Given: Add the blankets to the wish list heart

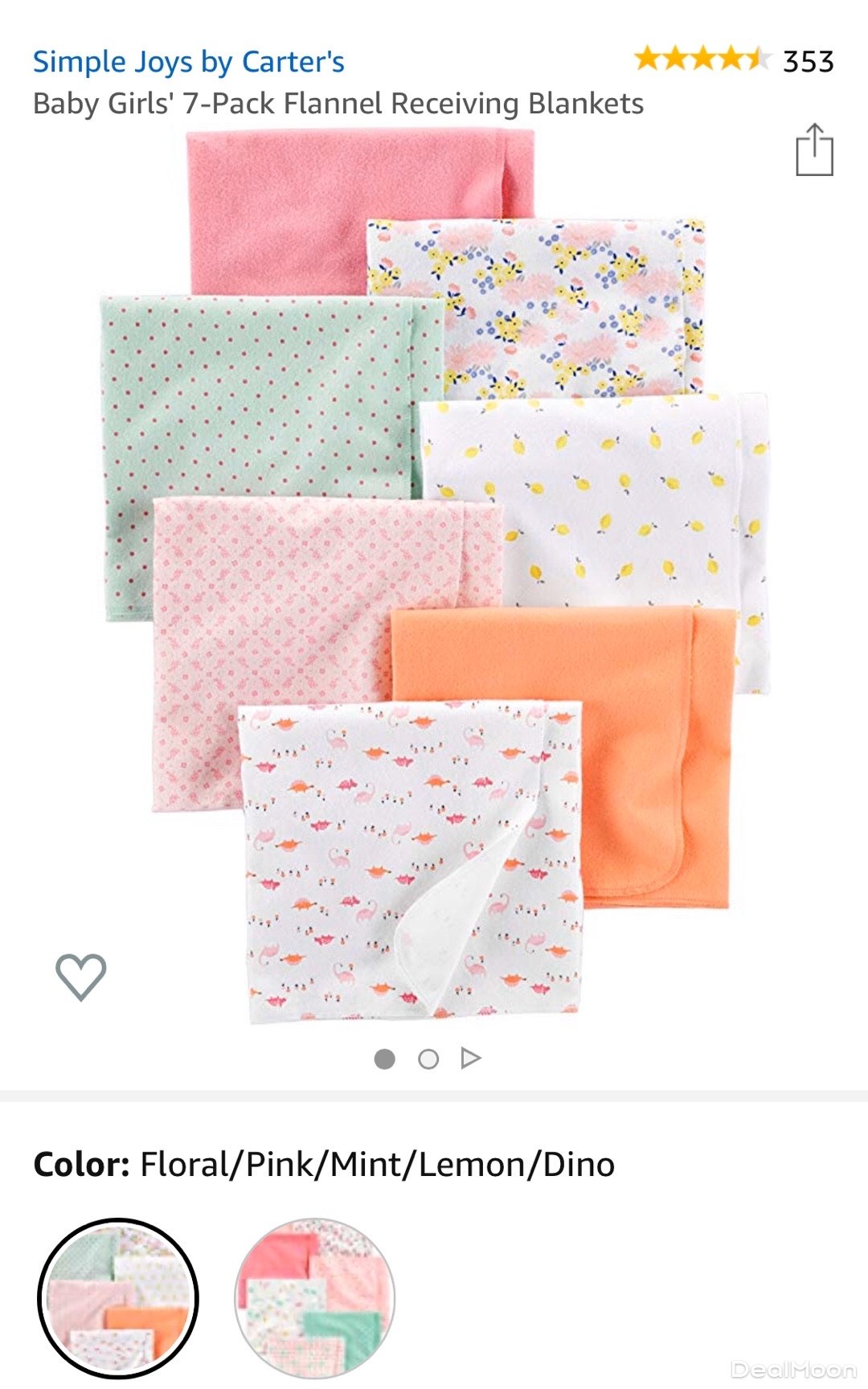Looking at the screenshot, I should (80, 977).
